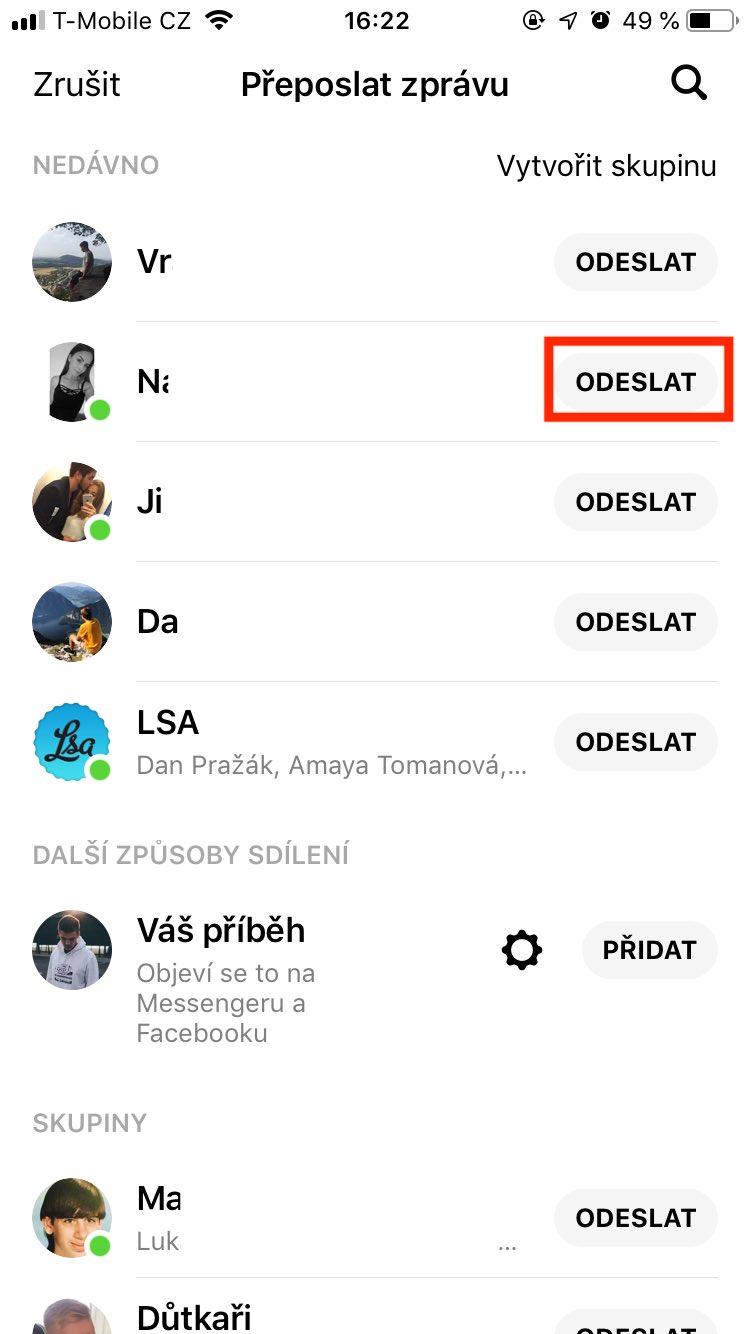Tap Vytvořit skupinu to create a group
Image resolution: width=750 pixels, height=1334 pixels.
(607, 166)
